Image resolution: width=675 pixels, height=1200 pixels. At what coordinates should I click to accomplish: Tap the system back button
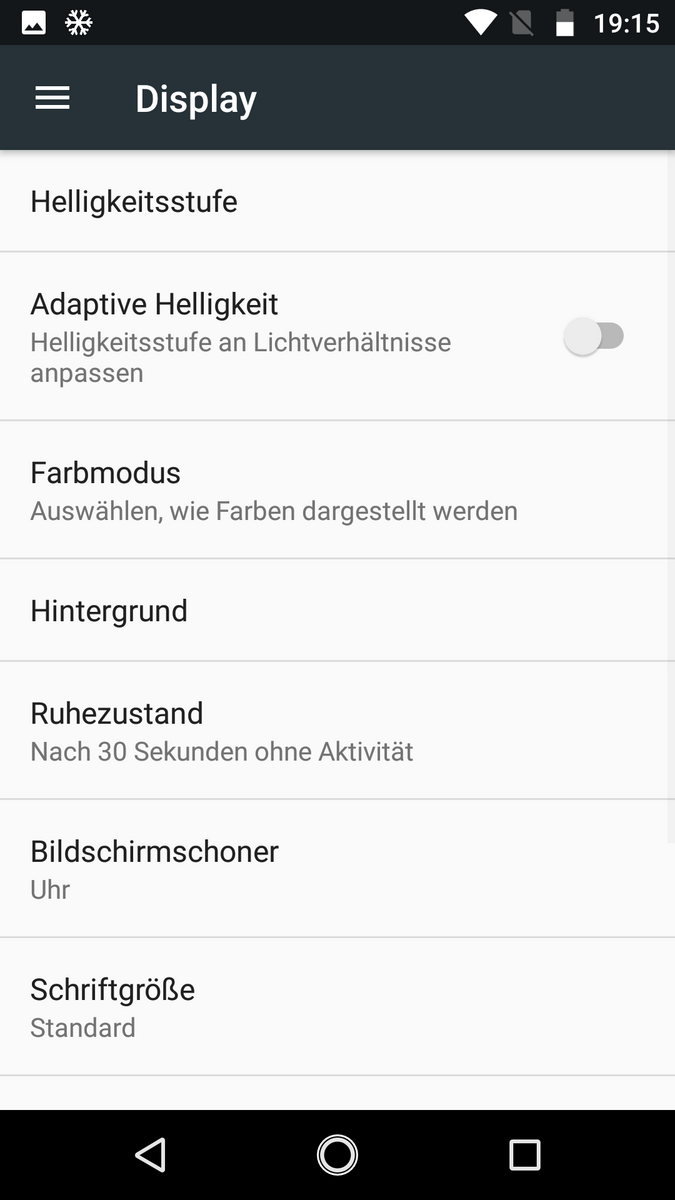150,1155
